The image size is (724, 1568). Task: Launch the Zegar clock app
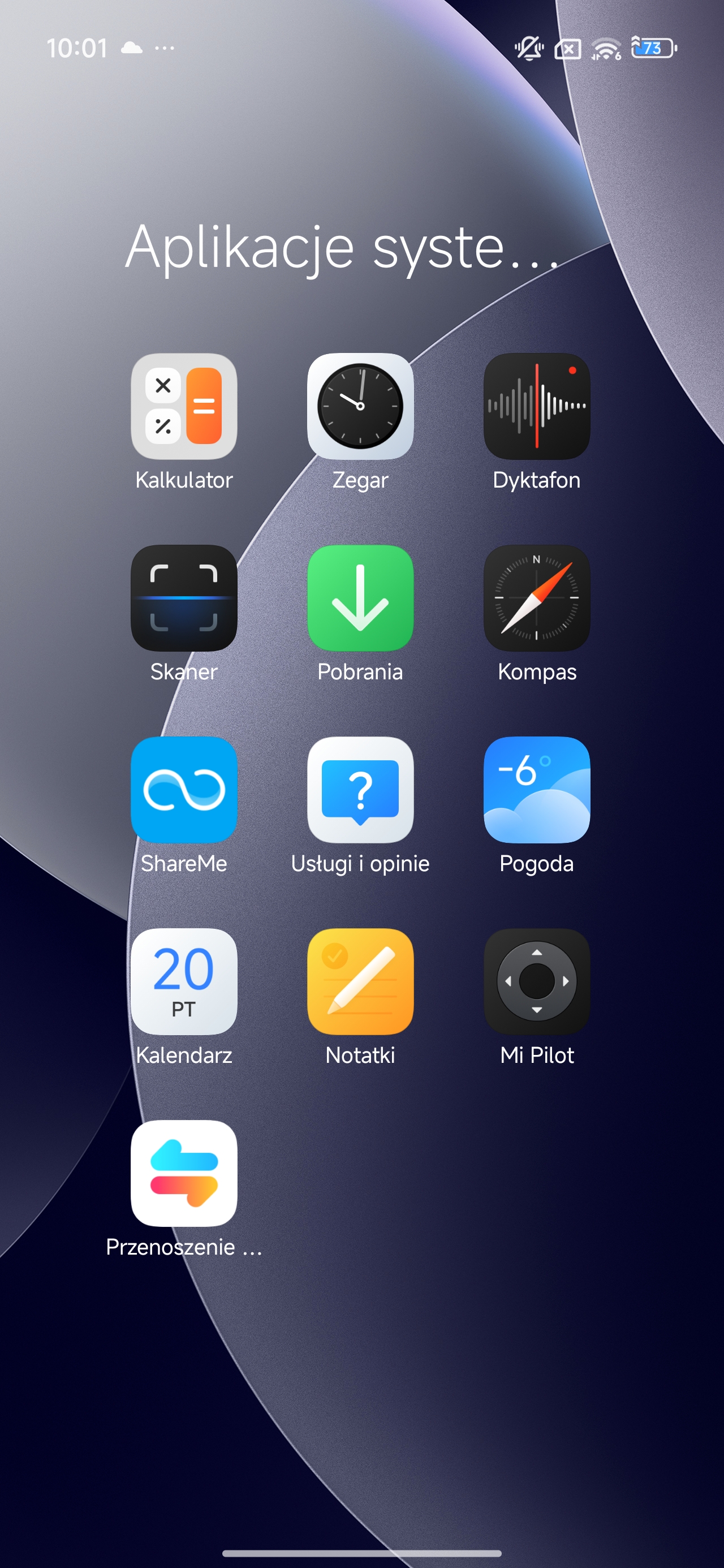360,406
